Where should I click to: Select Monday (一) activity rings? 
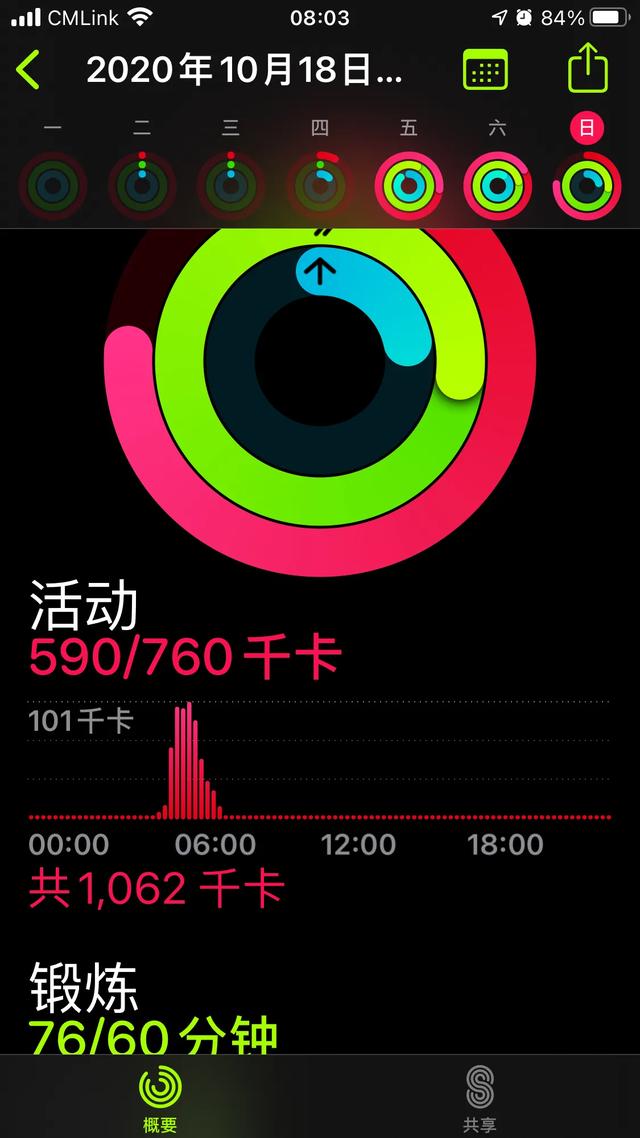(x=53, y=185)
